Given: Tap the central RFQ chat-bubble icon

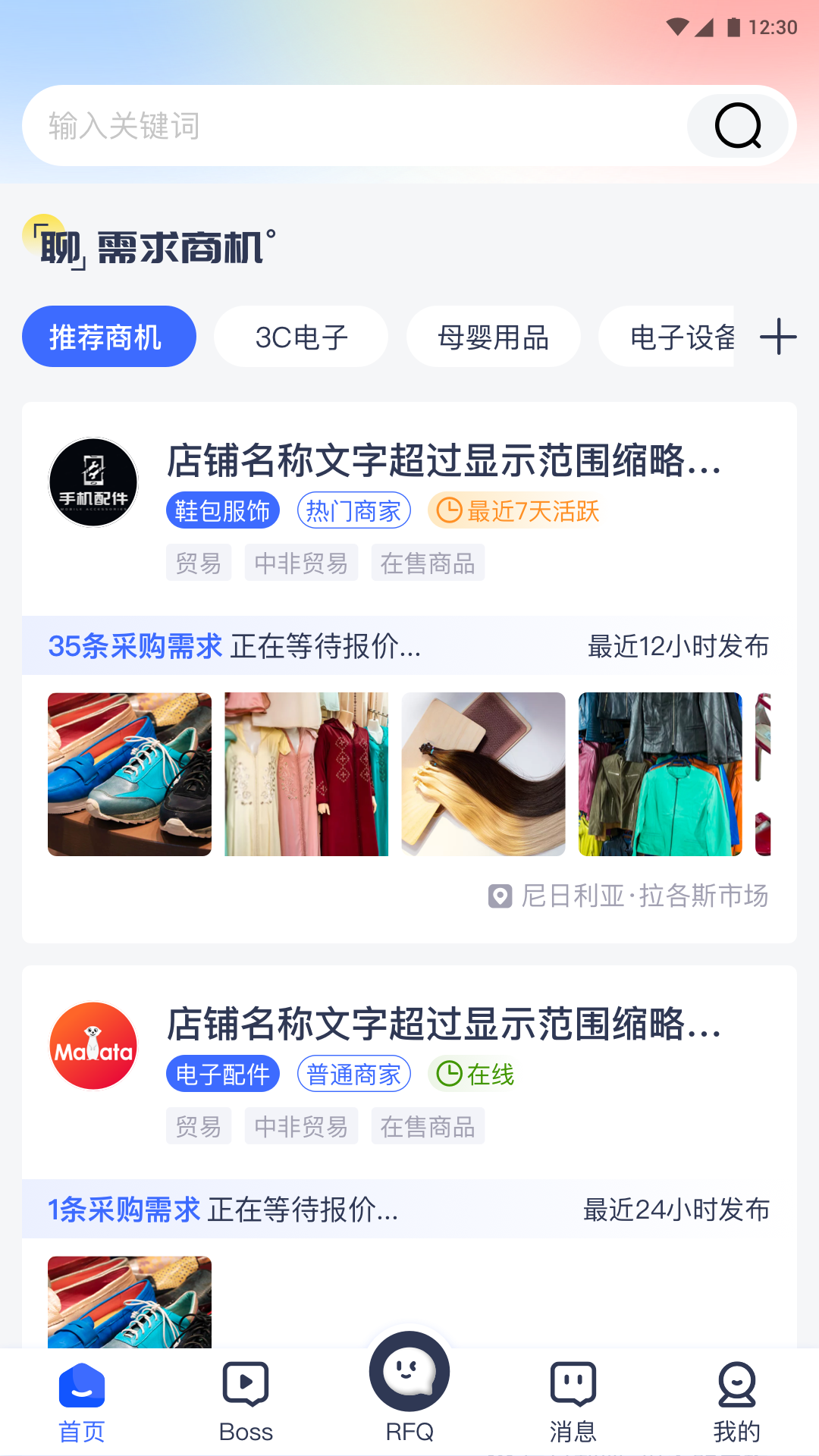Looking at the screenshot, I should (x=409, y=1373).
